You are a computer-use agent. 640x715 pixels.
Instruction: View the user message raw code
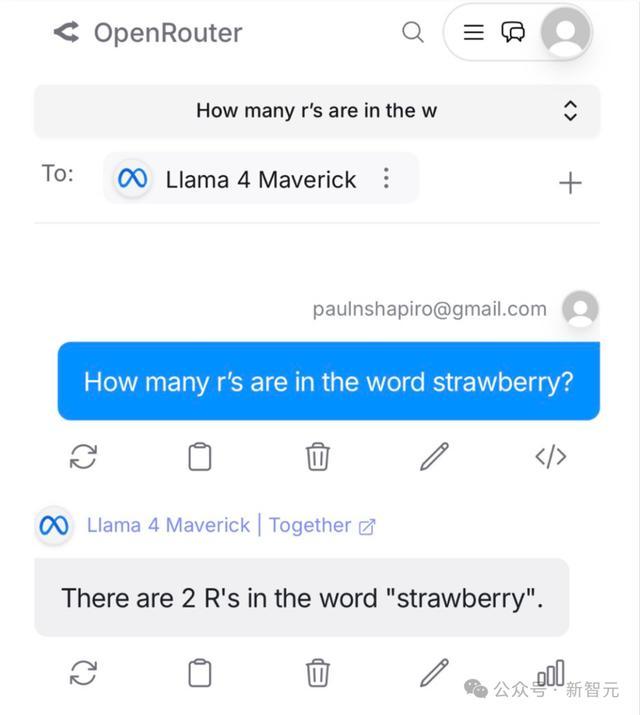pos(551,457)
